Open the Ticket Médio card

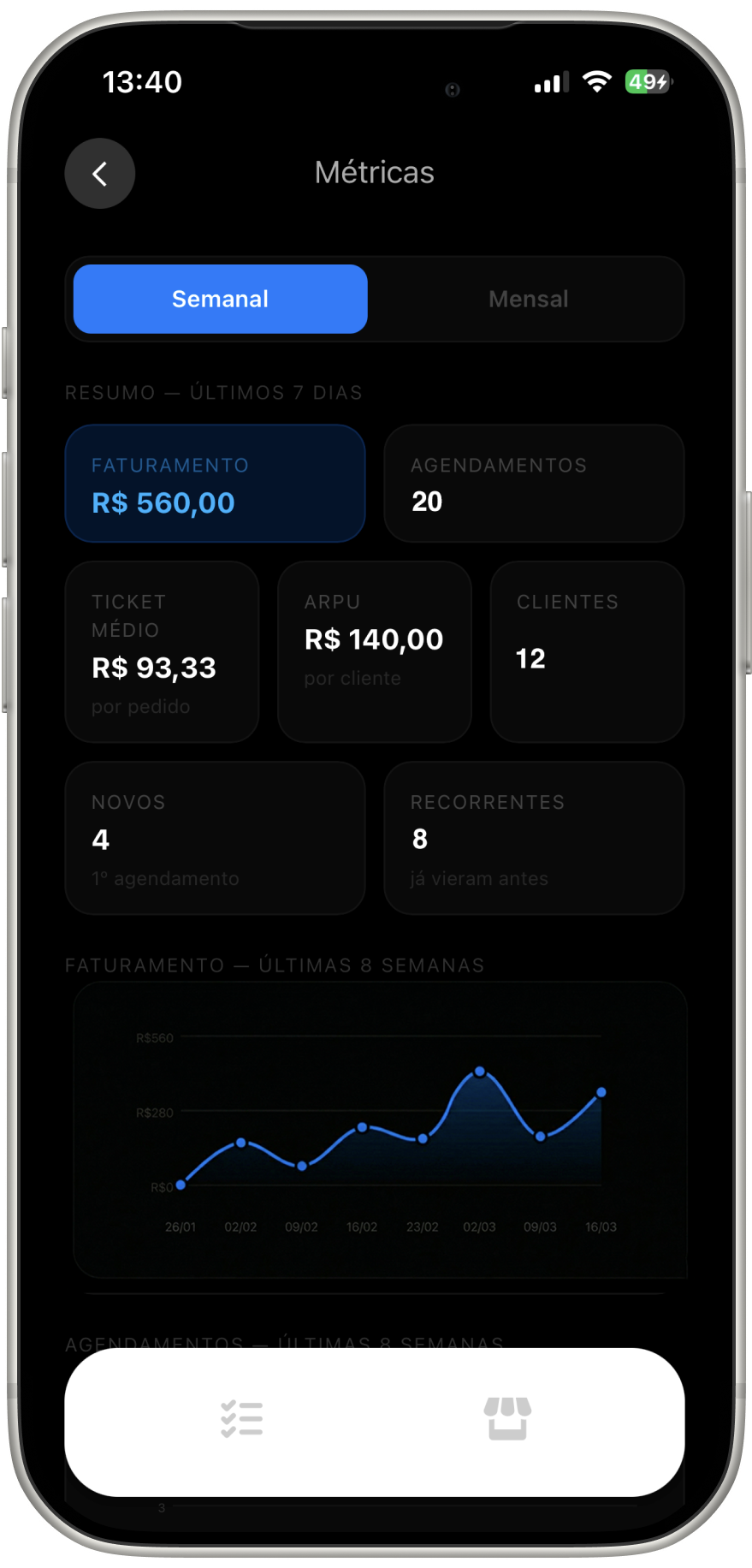[x=162, y=651]
